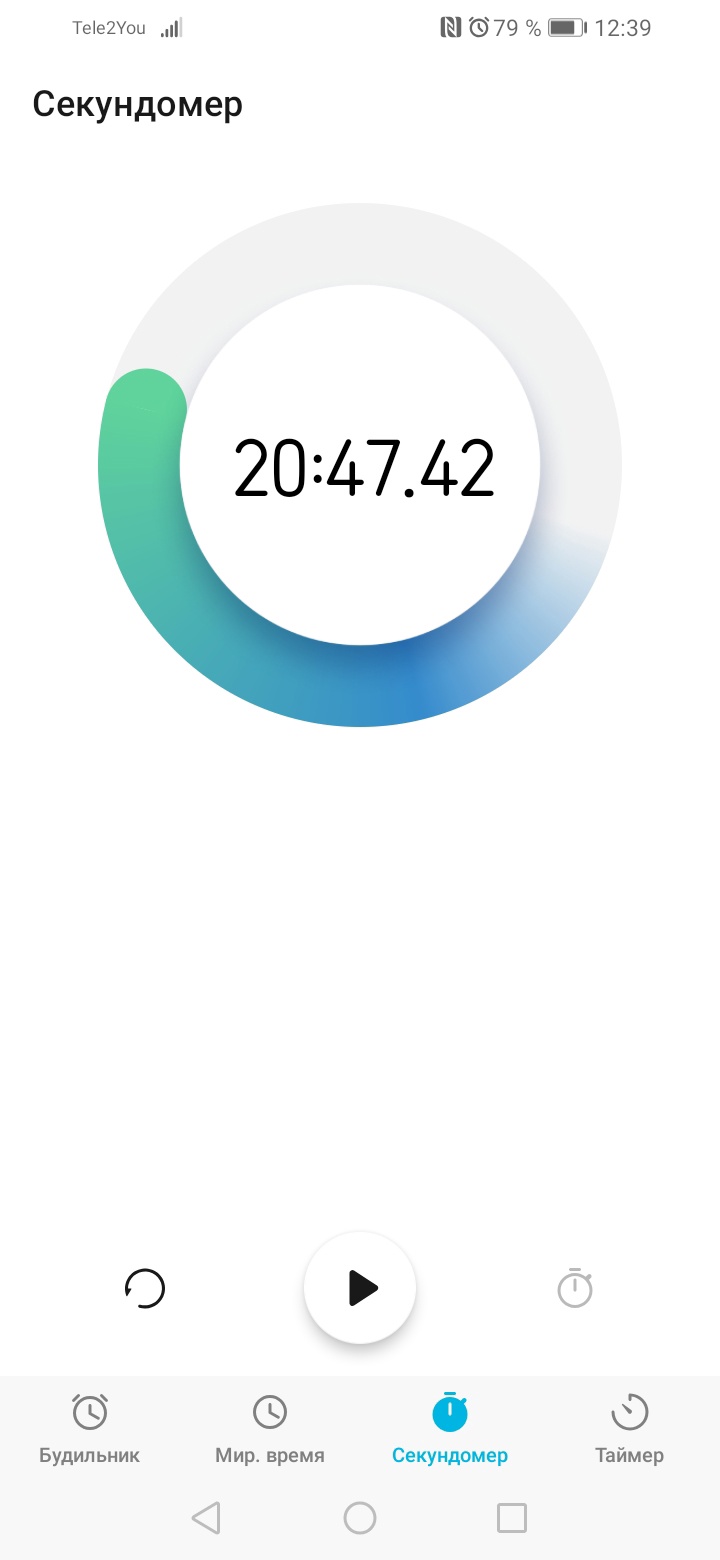This screenshot has height=1560, width=720.
Task: Resume the stopwatch with the play button
Action: [360, 1288]
